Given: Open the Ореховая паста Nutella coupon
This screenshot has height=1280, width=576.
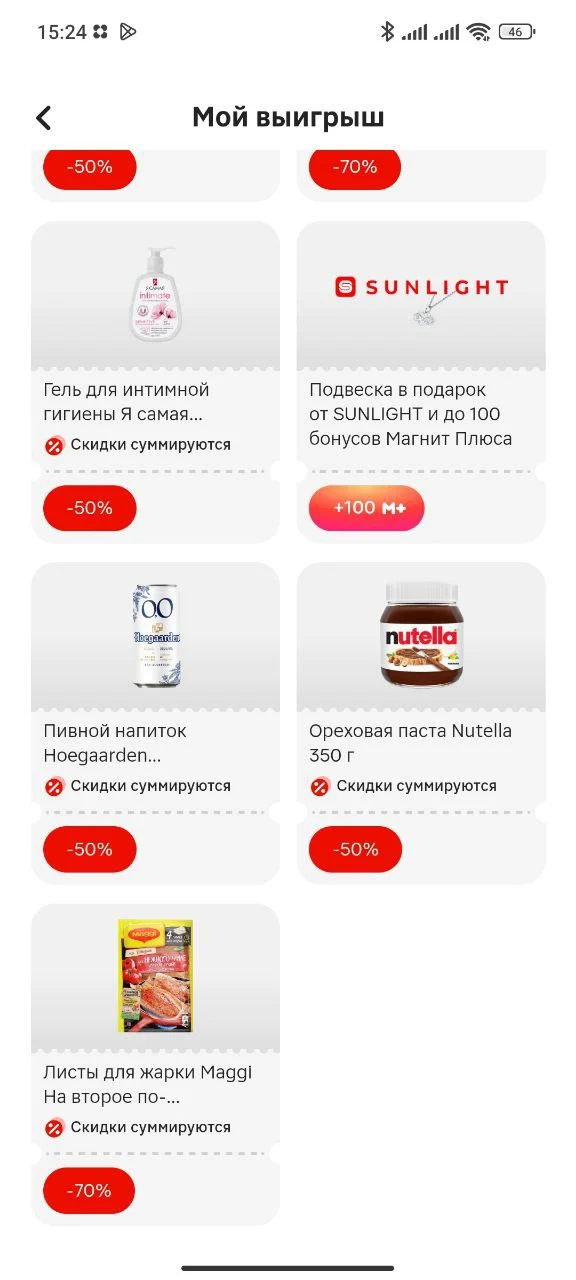Looking at the screenshot, I should pos(421,723).
